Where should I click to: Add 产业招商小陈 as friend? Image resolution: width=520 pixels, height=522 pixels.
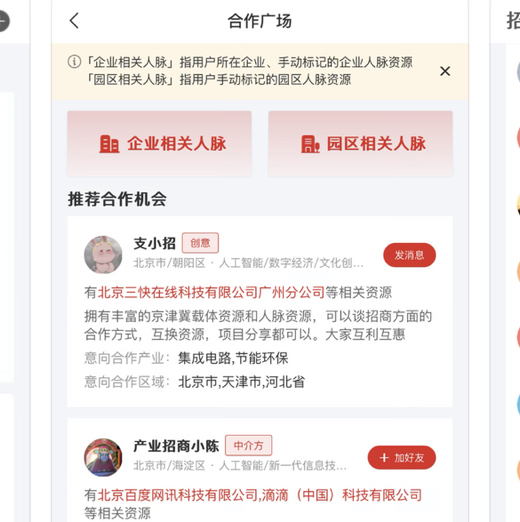click(402, 457)
